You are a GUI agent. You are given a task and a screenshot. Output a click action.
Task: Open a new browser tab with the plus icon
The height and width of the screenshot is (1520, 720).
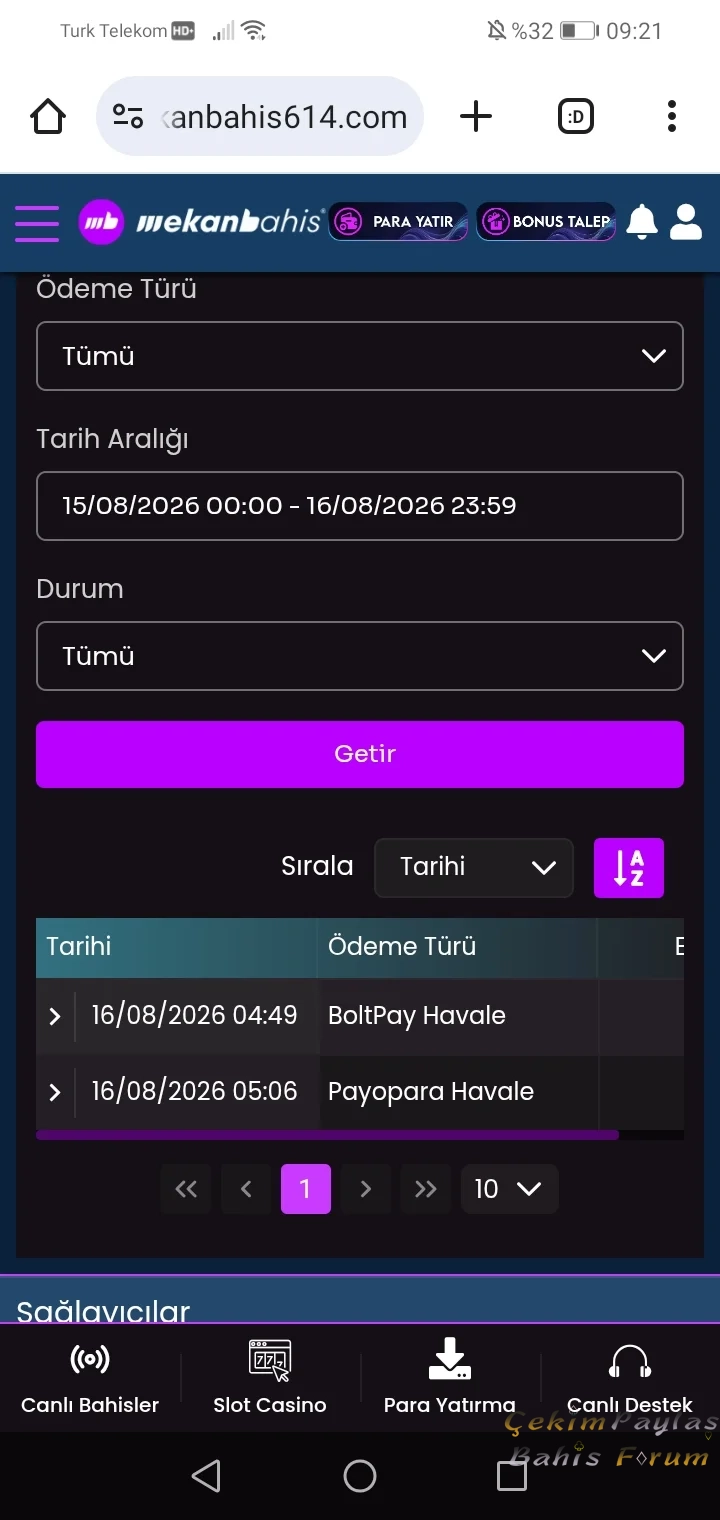click(x=476, y=117)
